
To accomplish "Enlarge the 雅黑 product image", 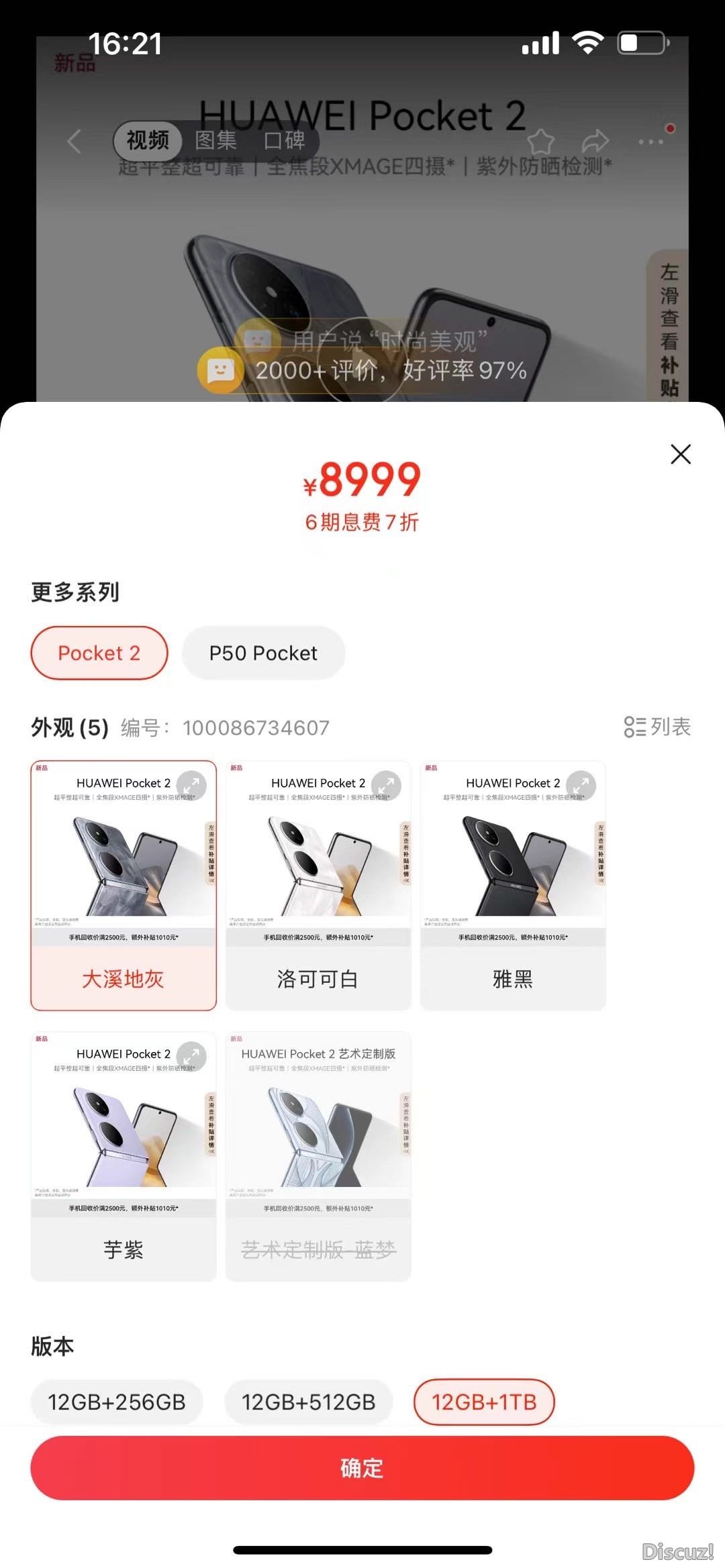I will tap(581, 785).
